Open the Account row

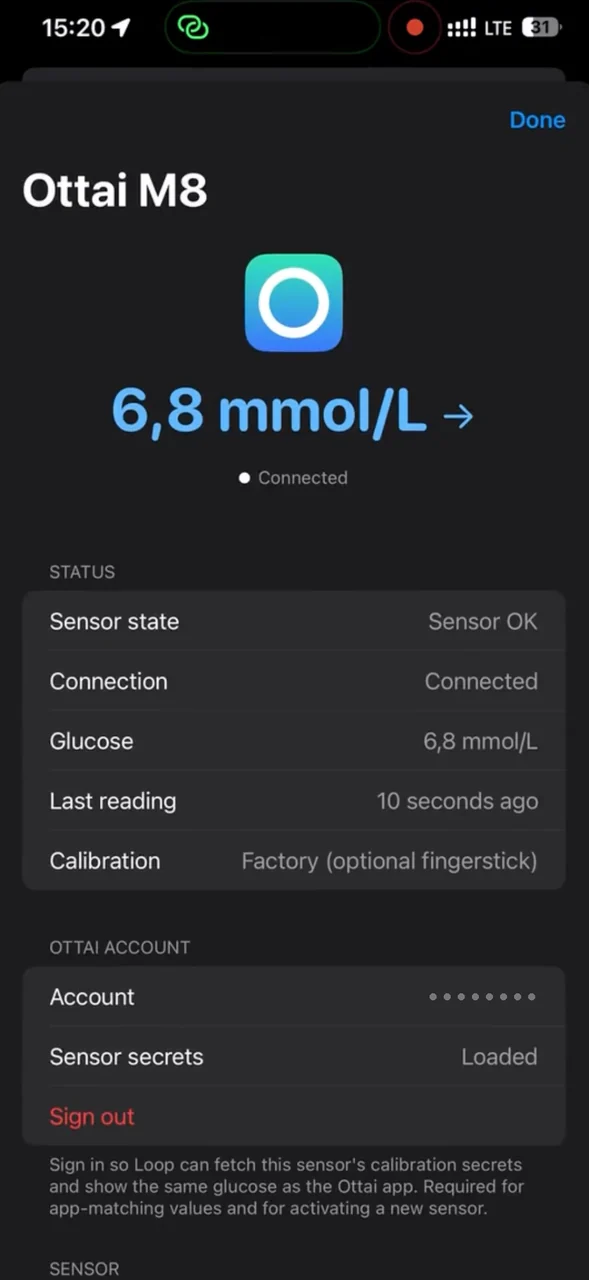pyautogui.click(x=294, y=997)
